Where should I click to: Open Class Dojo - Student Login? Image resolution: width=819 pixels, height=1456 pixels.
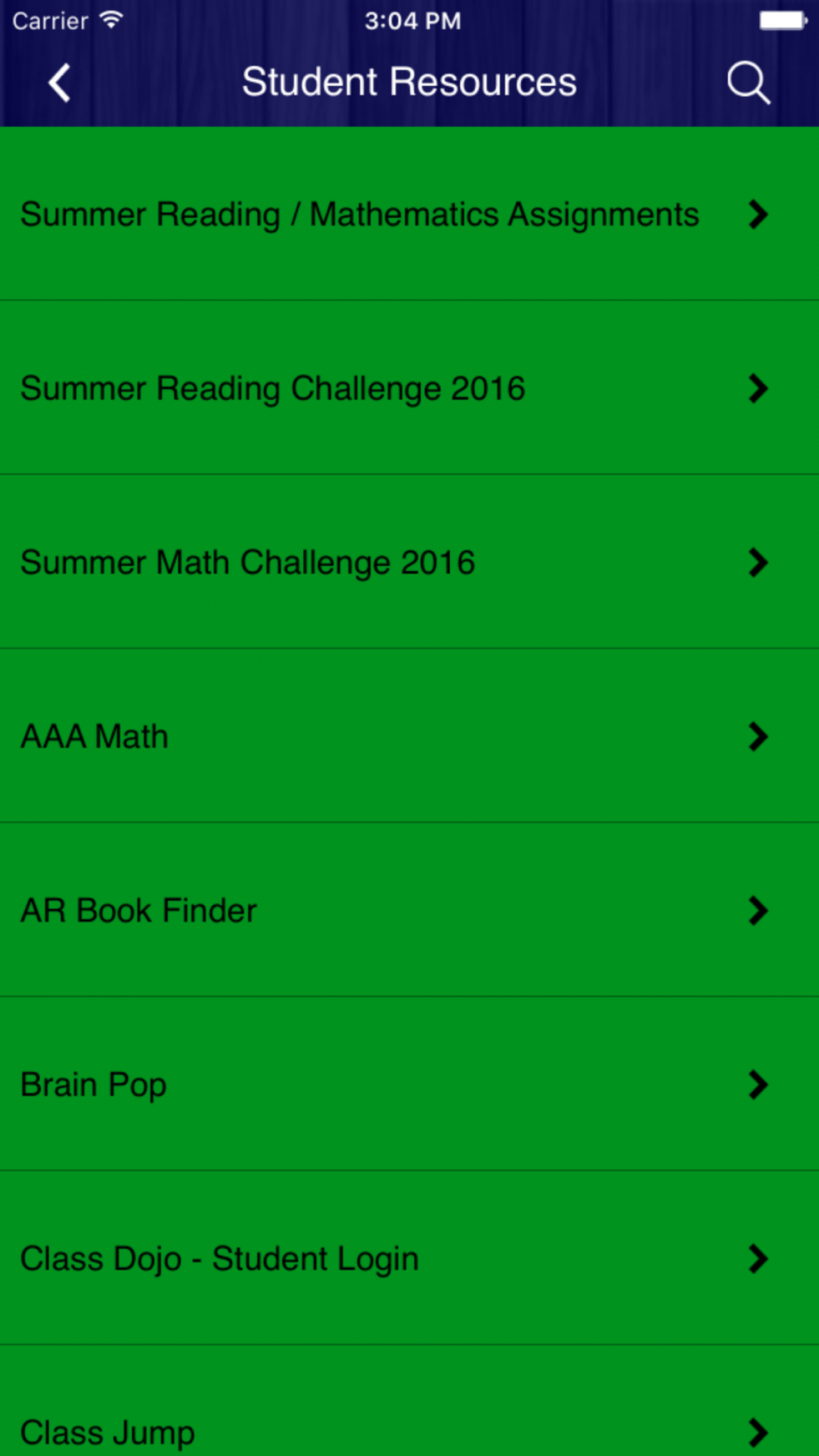[x=409, y=1258]
